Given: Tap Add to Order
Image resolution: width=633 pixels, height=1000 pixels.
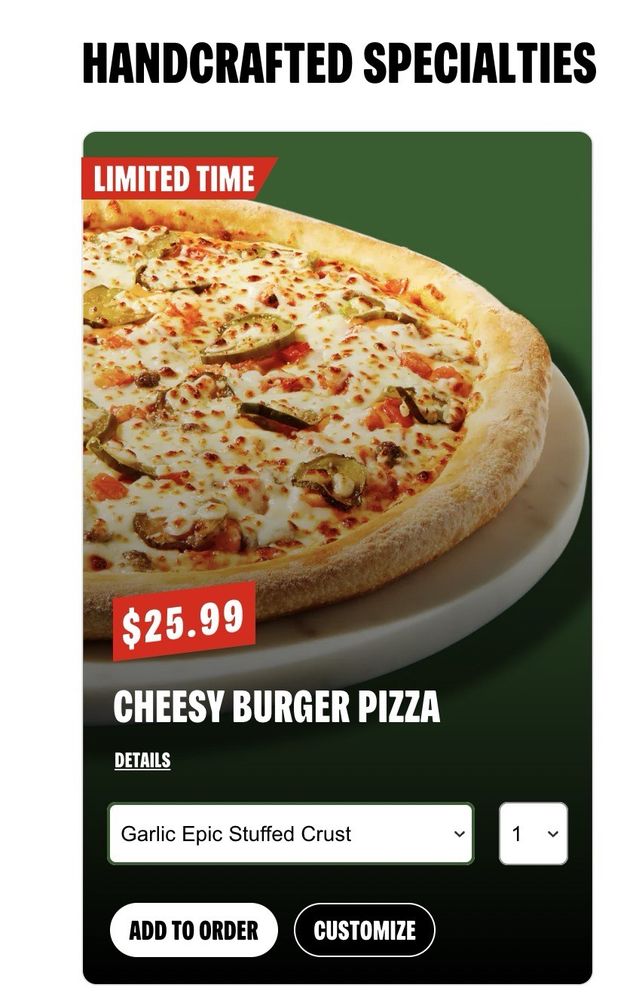Looking at the screenshot, I should (x=193, y=930).
